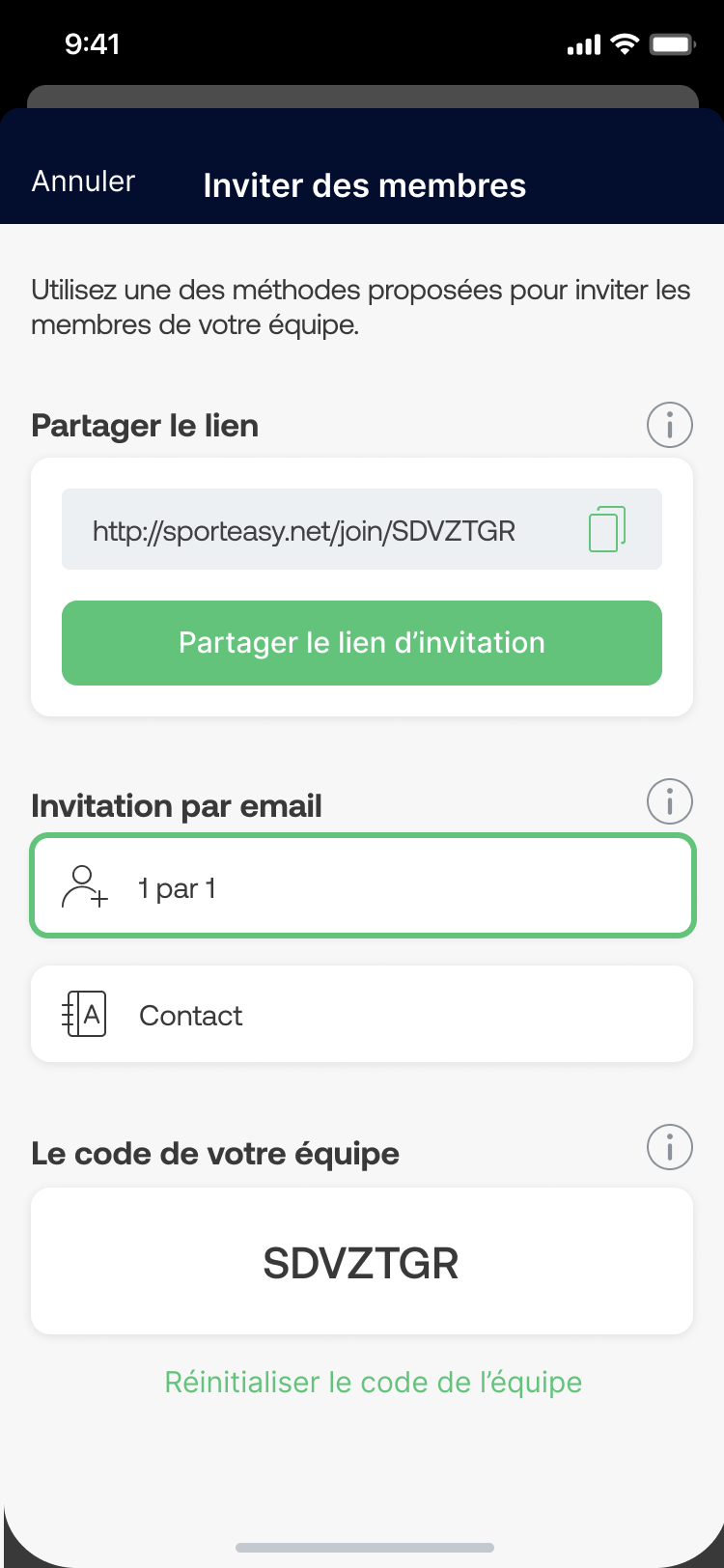
Task: Tap Réinitialiser le code de l'équipe
Action: point(374,1382)
